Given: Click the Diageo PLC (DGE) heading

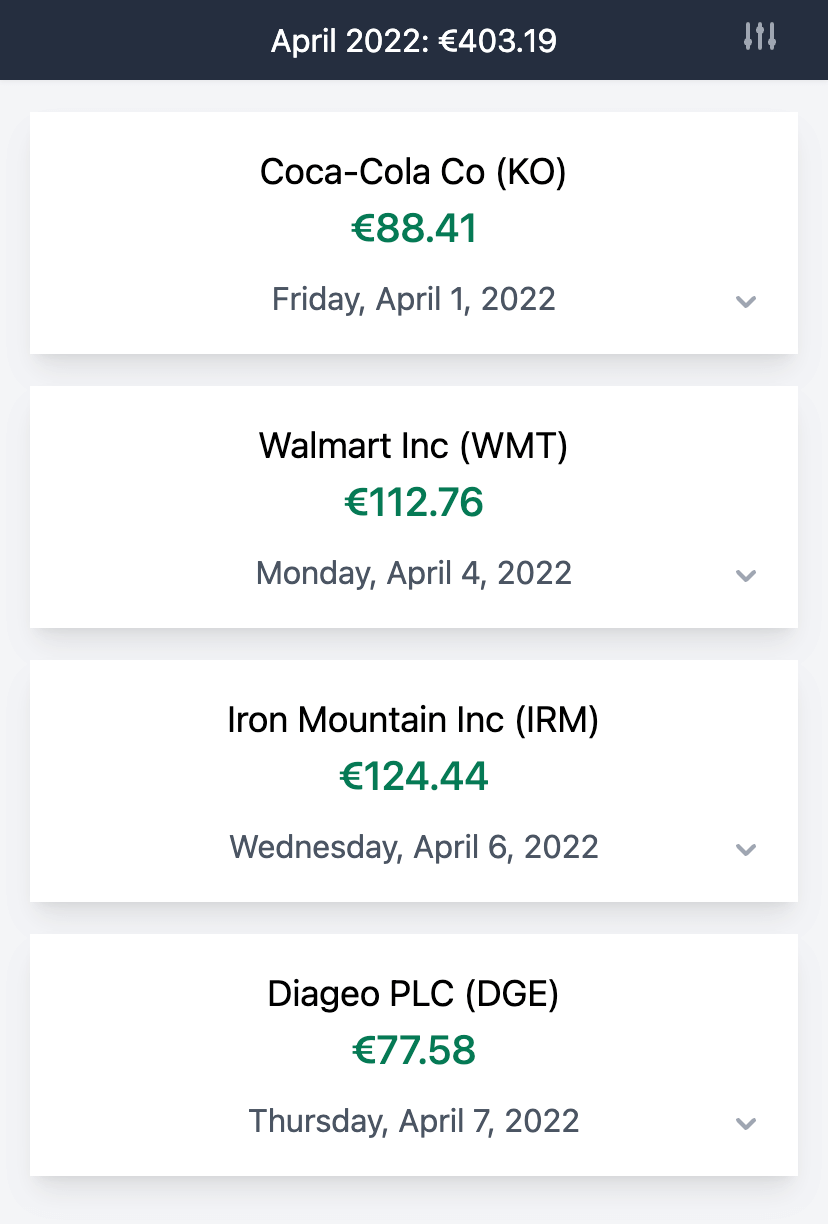Looking at the screenshot, I should point(413,994).
